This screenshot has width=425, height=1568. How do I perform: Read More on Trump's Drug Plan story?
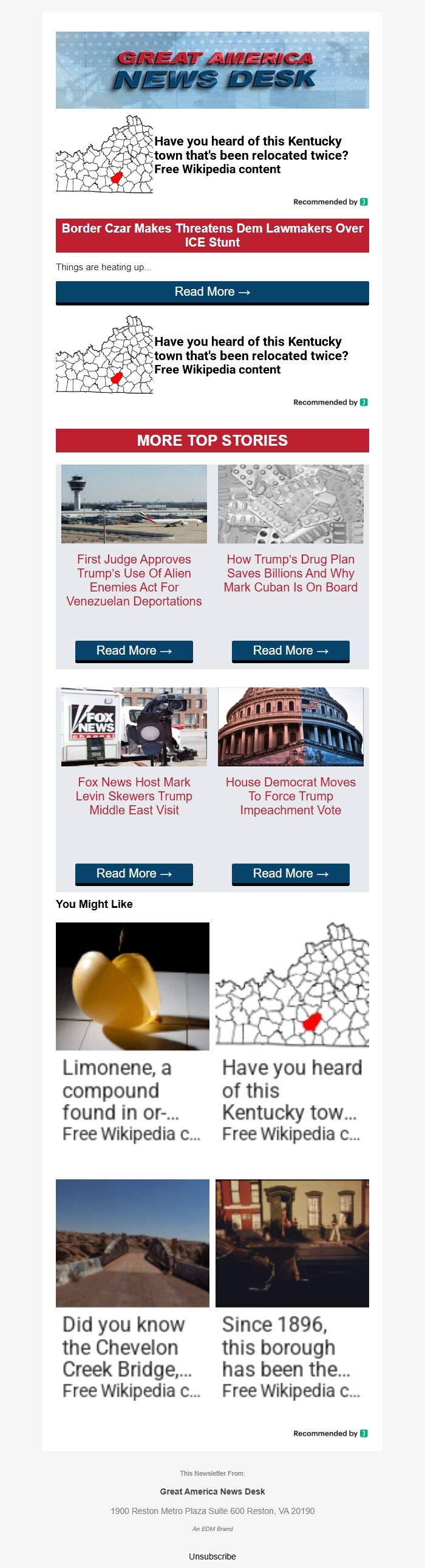click(290, 650)
